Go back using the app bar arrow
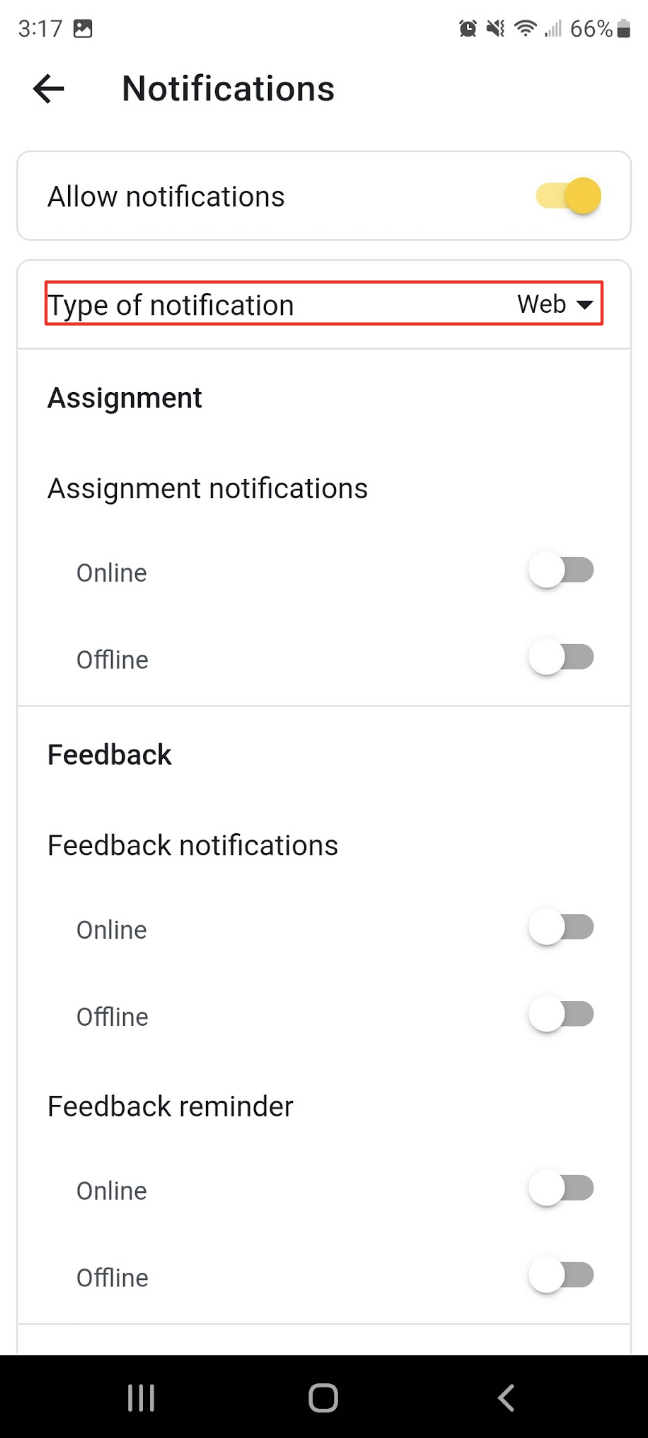 coord(48,89)
